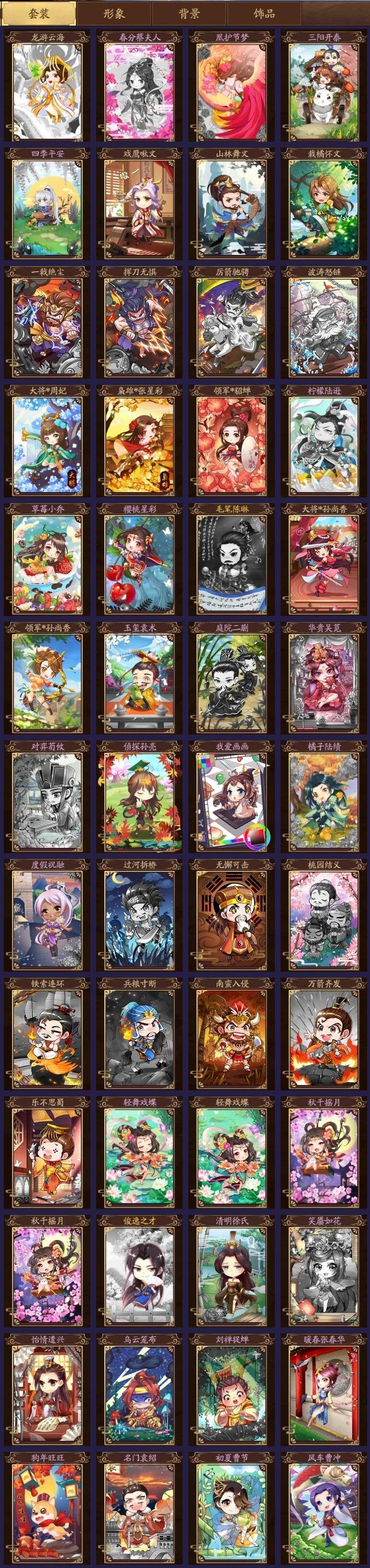Select the 套装 tab
This screenshot has height=1568, width=370.
coord(38,13)
